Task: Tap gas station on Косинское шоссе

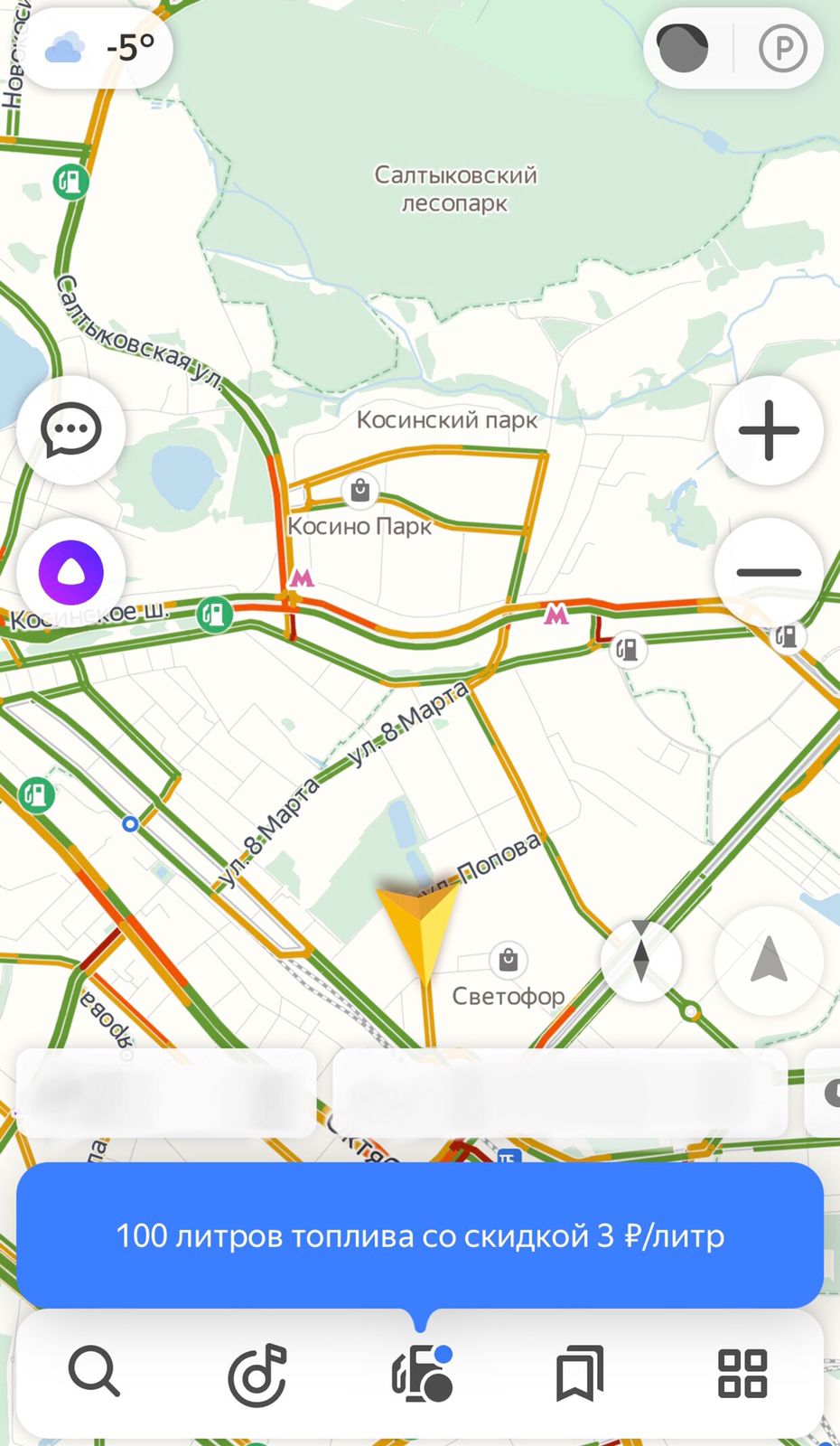Action: [215, 615]
